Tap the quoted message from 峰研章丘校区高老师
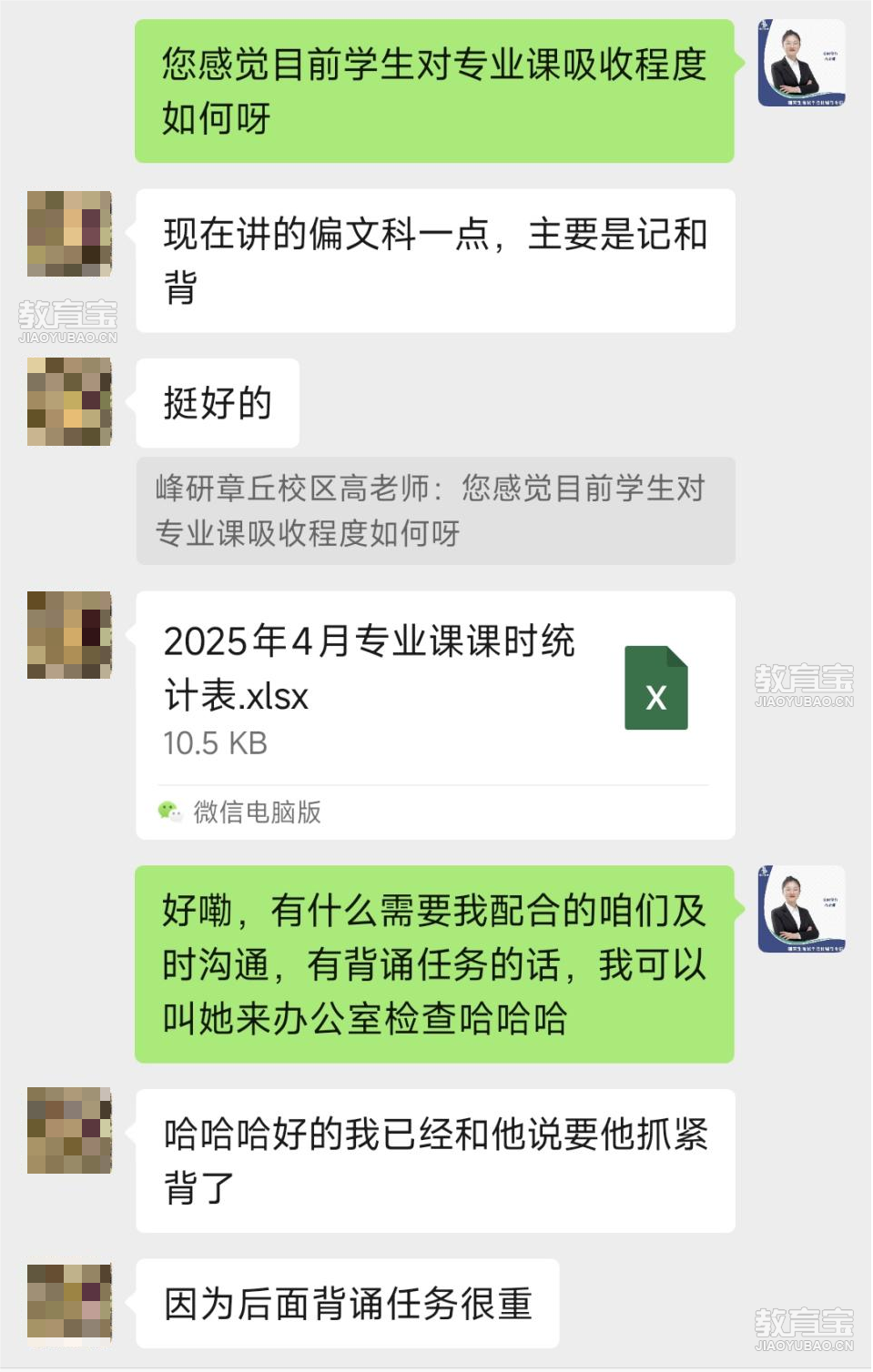873x1372 pixels. coord(435,510)
